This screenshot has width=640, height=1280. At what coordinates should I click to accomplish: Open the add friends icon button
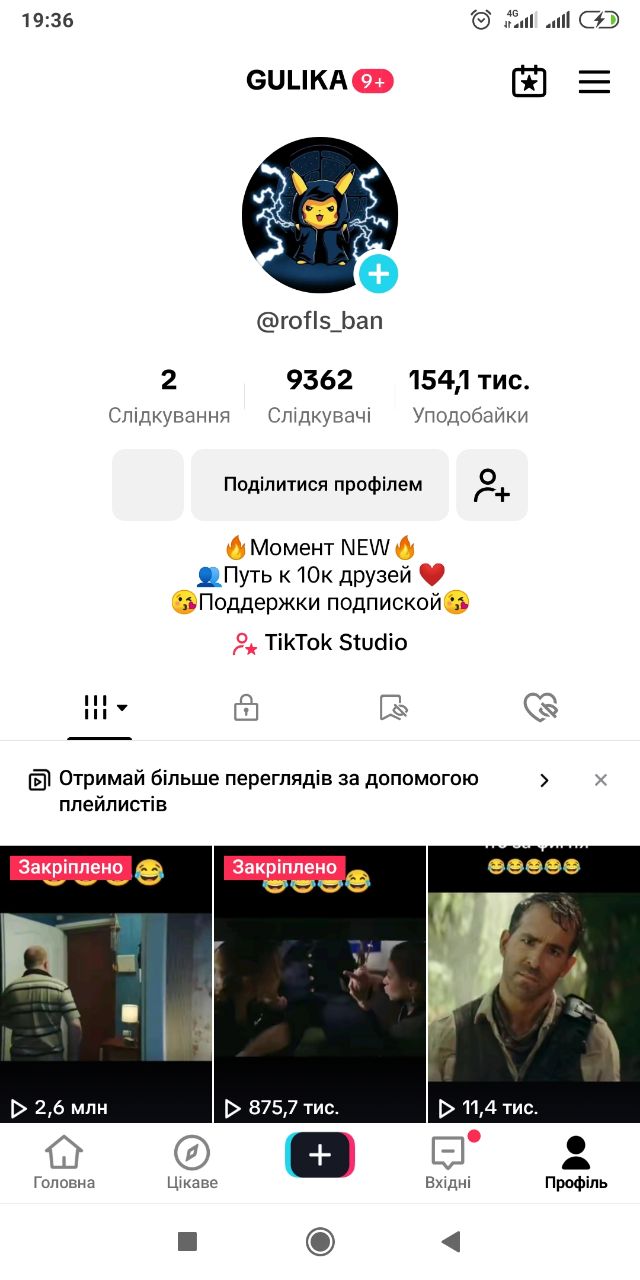[492, 485]
